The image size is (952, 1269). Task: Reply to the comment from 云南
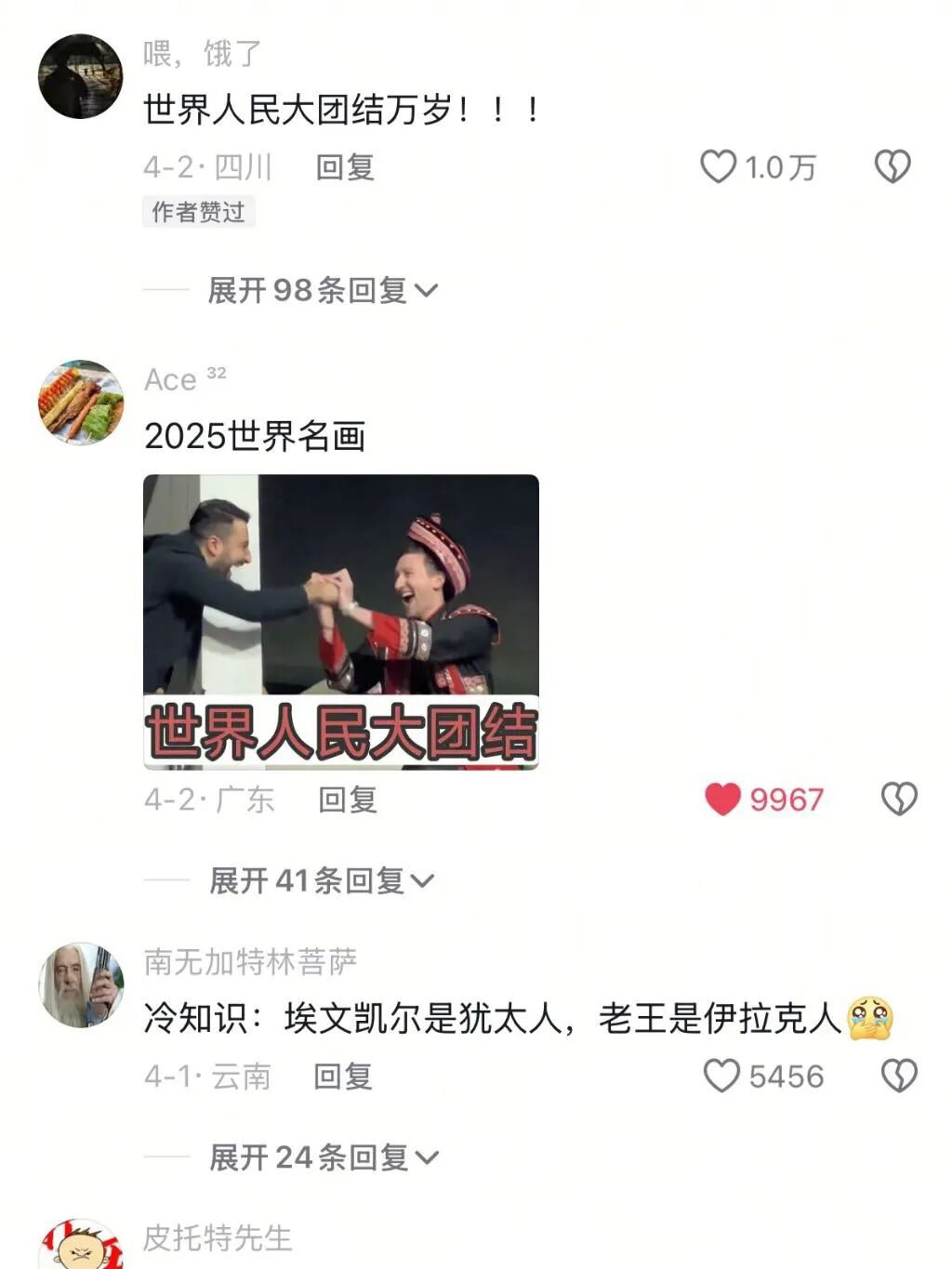[x=343, y=1077]
